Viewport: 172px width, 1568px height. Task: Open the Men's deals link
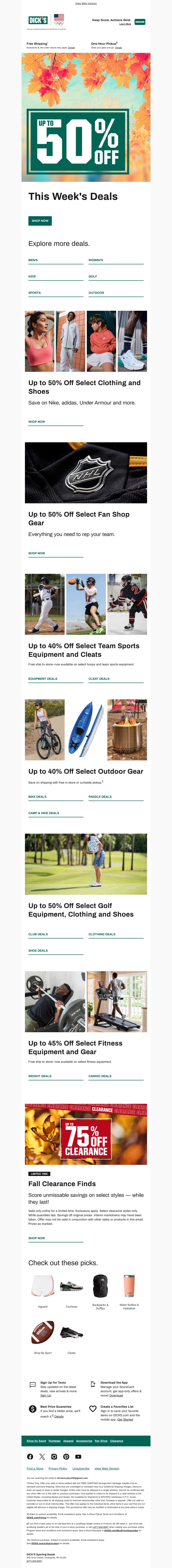click(33, 260)
